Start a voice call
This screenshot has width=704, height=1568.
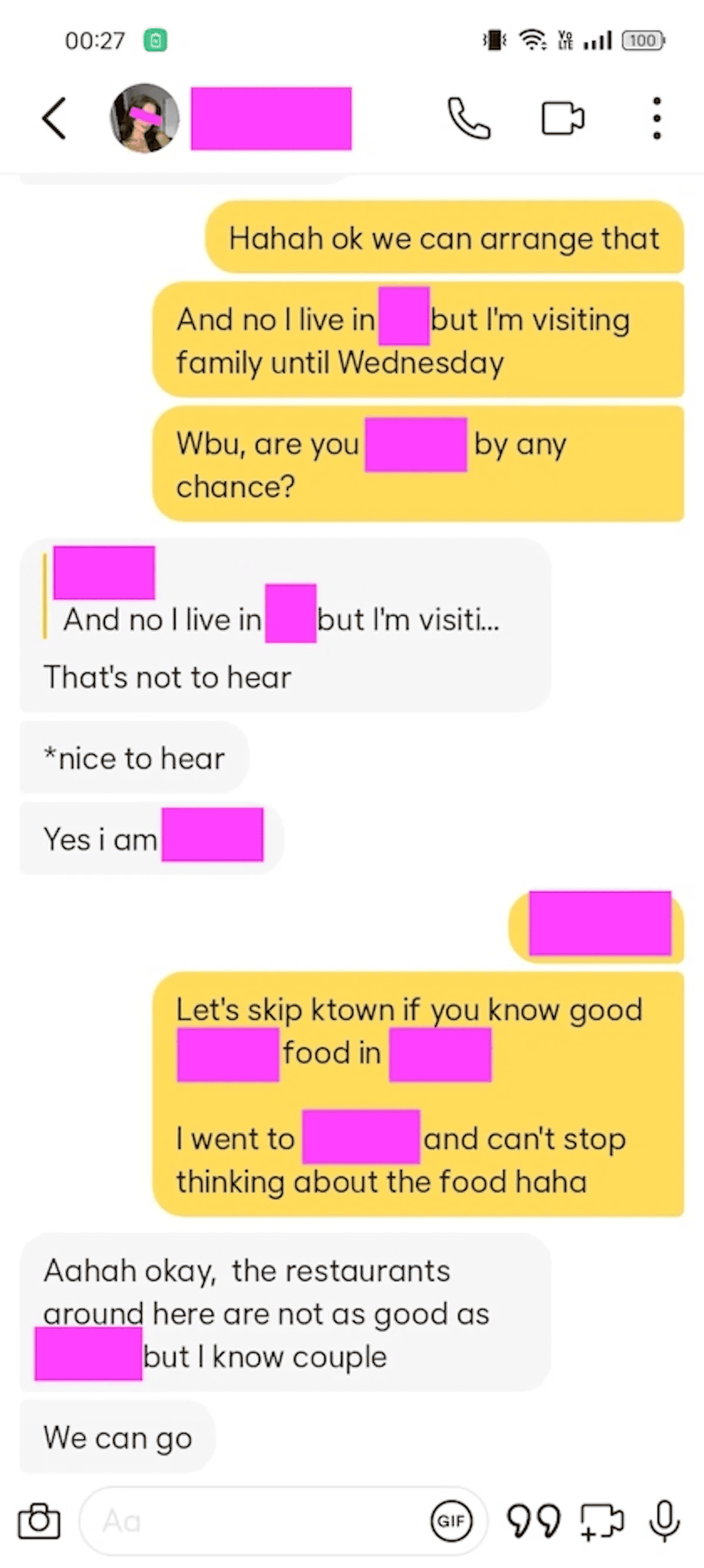[x=468, y=118]
